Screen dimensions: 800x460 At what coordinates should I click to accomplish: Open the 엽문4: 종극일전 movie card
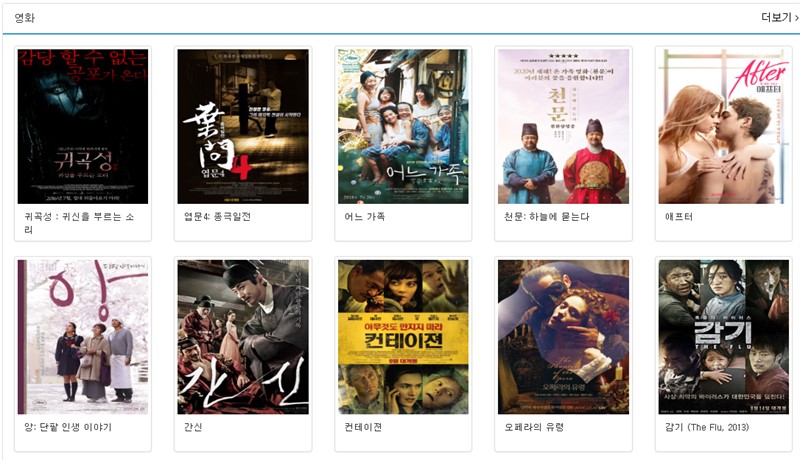[x=243, y=127]
